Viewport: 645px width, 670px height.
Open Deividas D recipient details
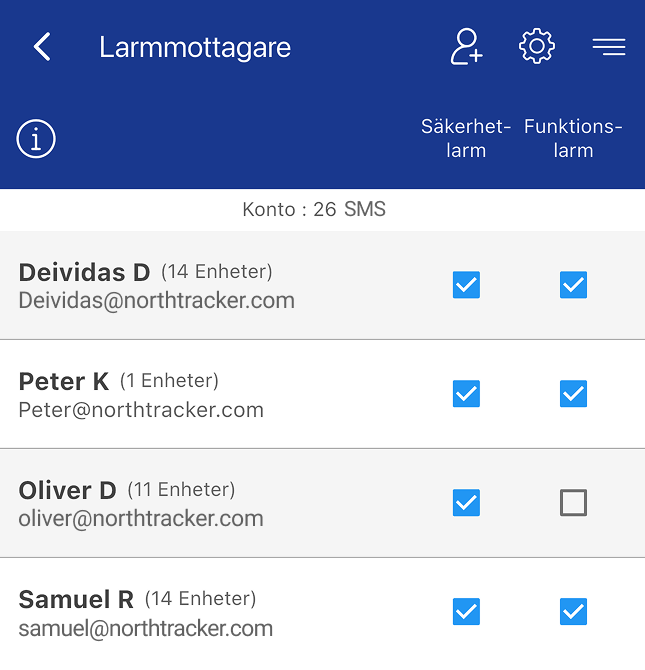(157, 285)
